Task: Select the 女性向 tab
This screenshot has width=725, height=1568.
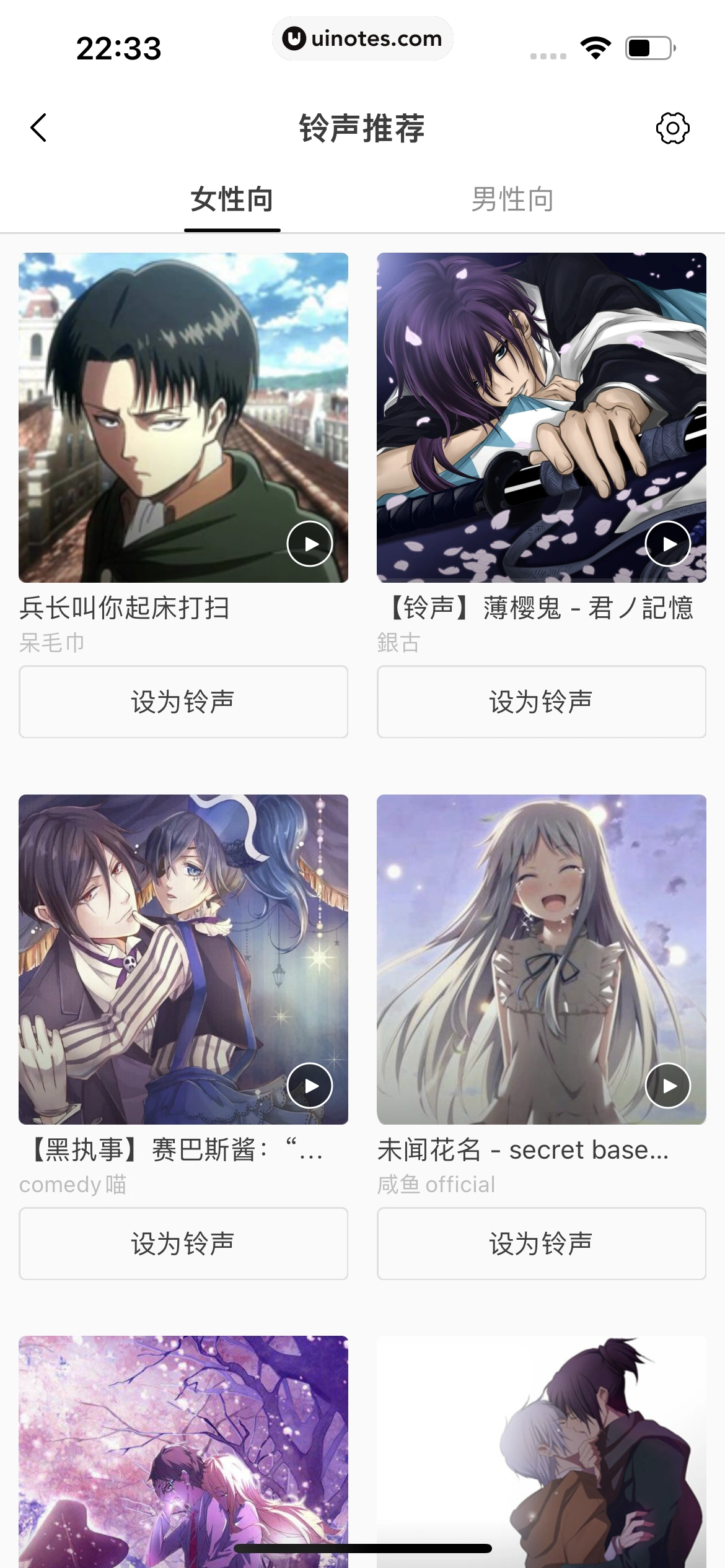Action: click(232, 199)
